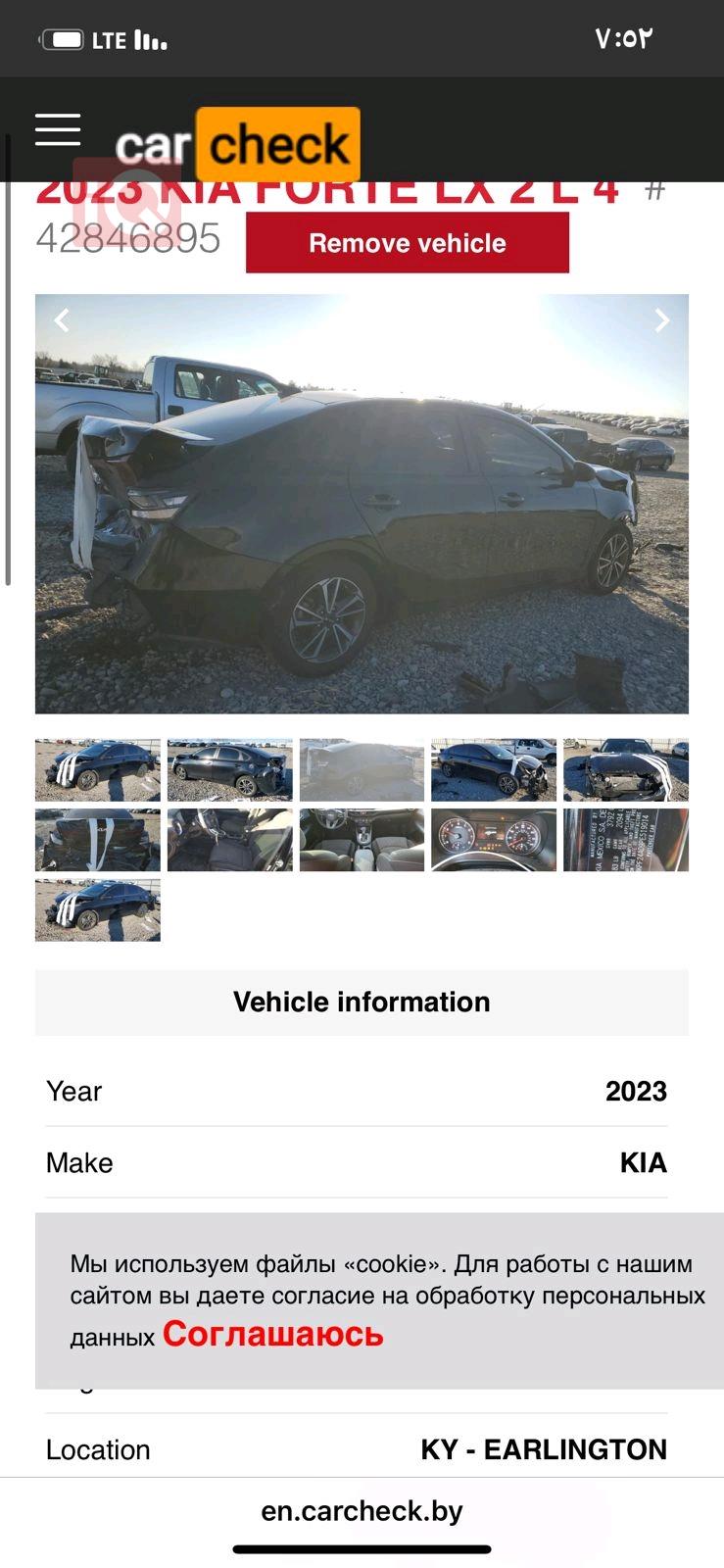Show the next vehicle photo

tap(662, 320)
